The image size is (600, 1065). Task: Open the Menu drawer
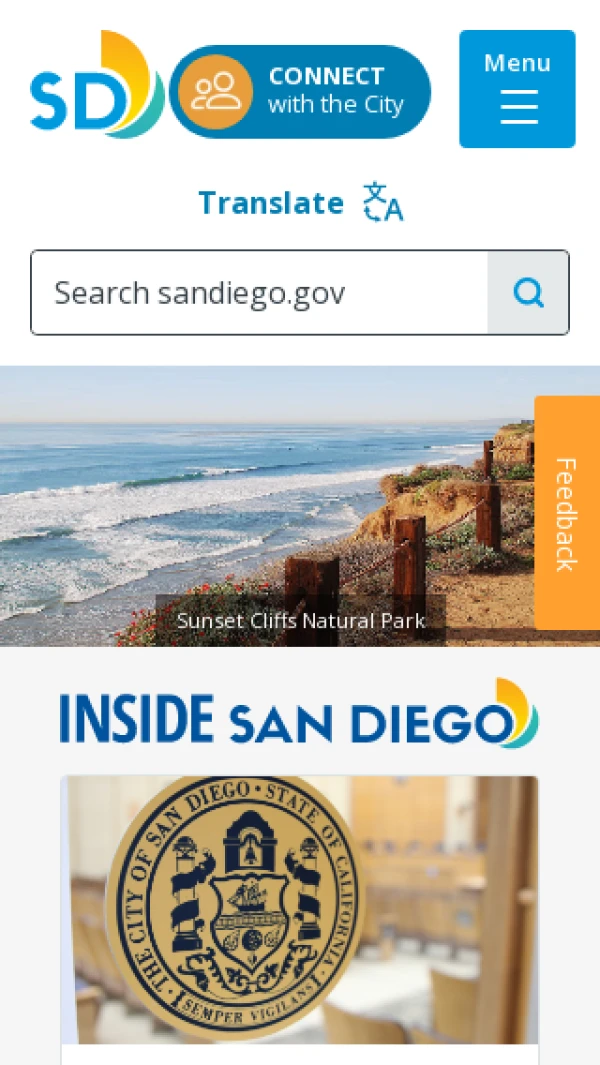click(x=517, y=89)
